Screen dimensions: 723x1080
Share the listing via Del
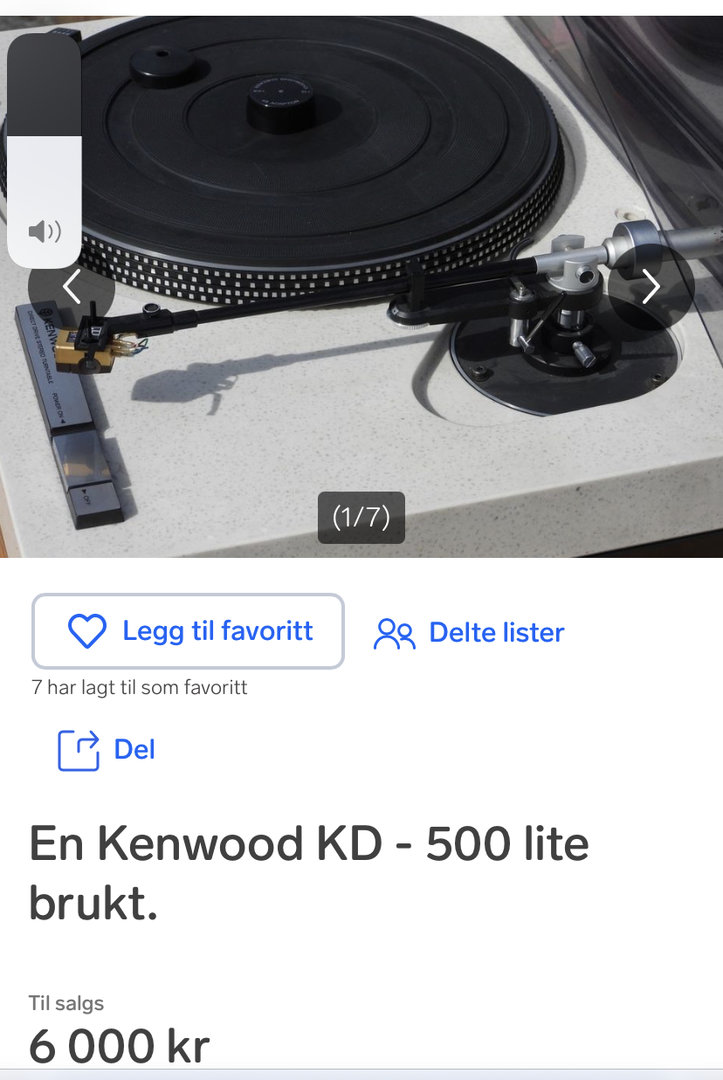(107, 749)
